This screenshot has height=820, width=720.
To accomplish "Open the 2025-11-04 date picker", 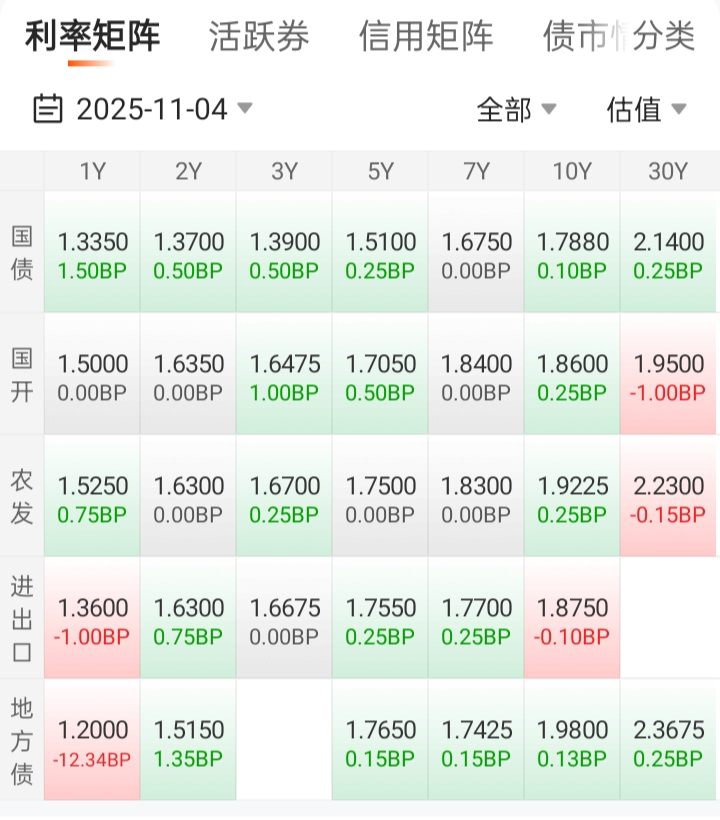I will point(143,109).
